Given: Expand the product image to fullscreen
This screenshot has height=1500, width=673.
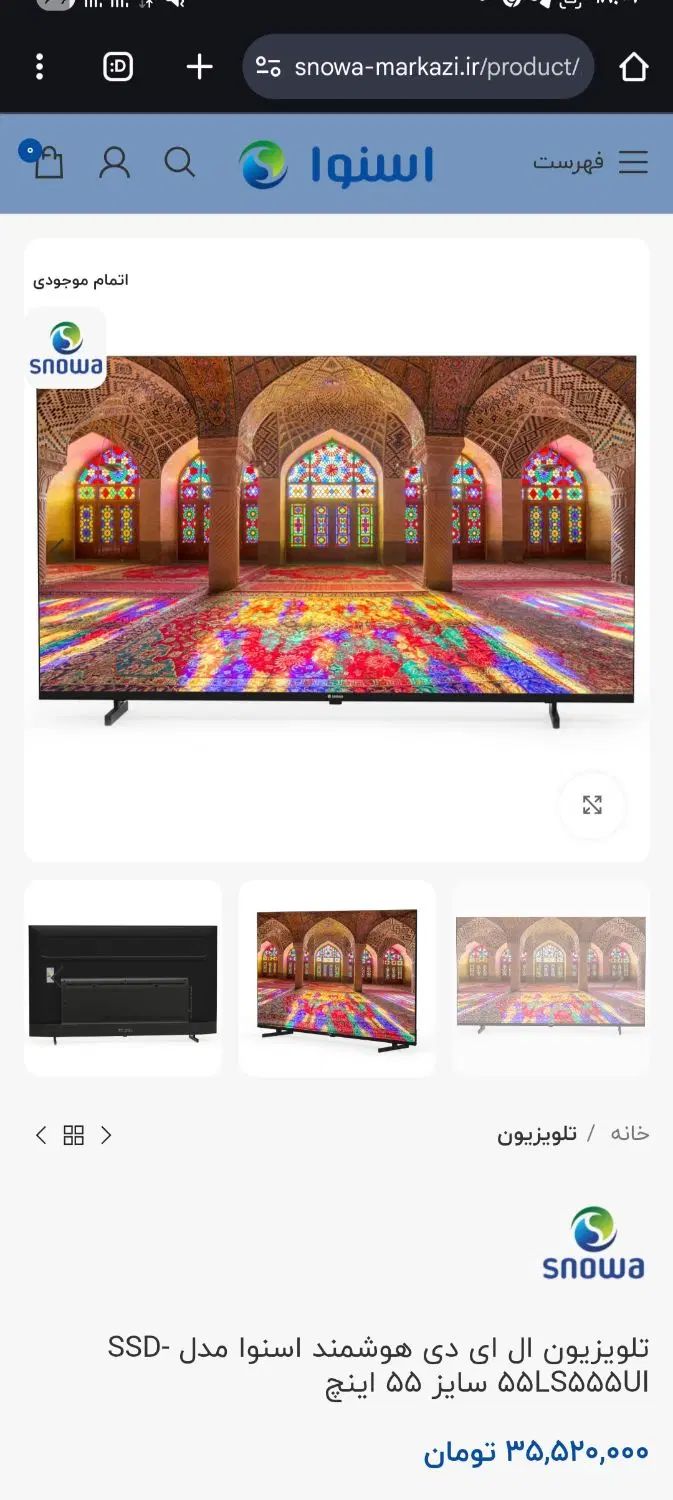Looking at the screenshot, I should click(x=592, y=805).
